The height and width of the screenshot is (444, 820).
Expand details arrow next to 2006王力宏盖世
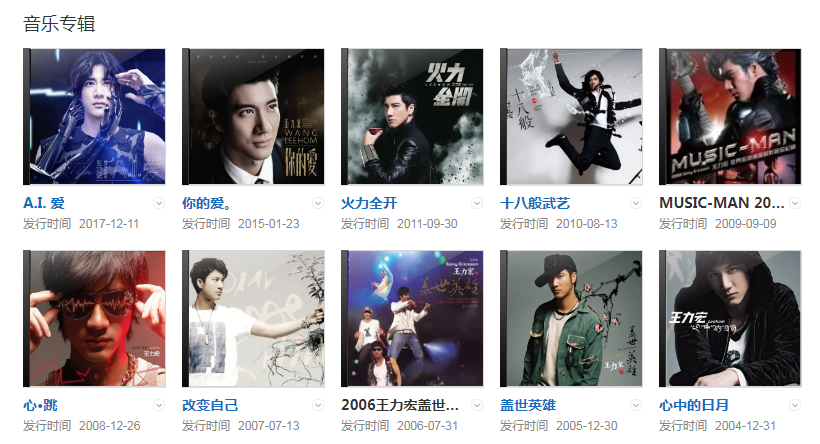477,405
